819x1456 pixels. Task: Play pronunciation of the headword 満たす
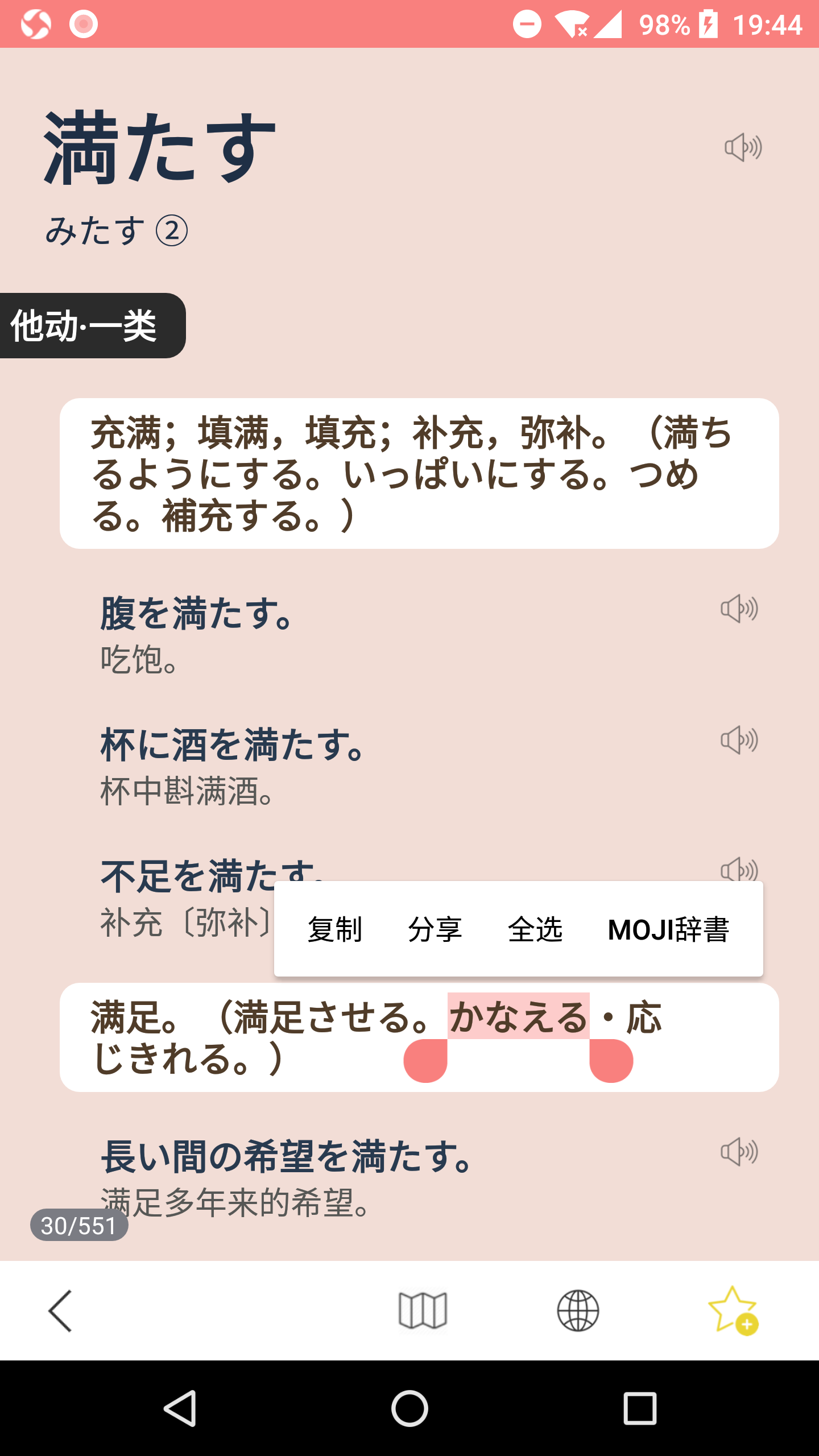click(743, 148)
